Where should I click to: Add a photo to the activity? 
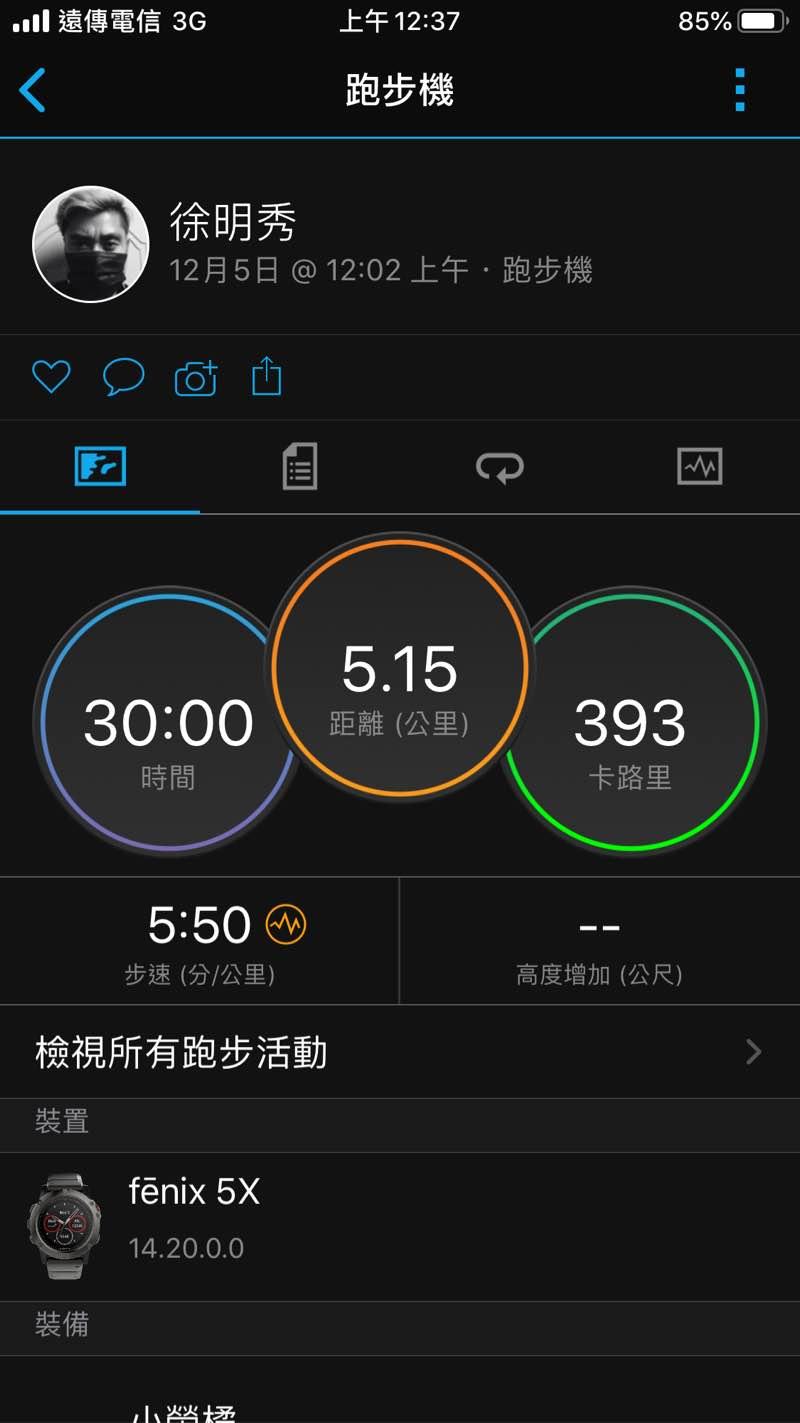tap(196, 378)
